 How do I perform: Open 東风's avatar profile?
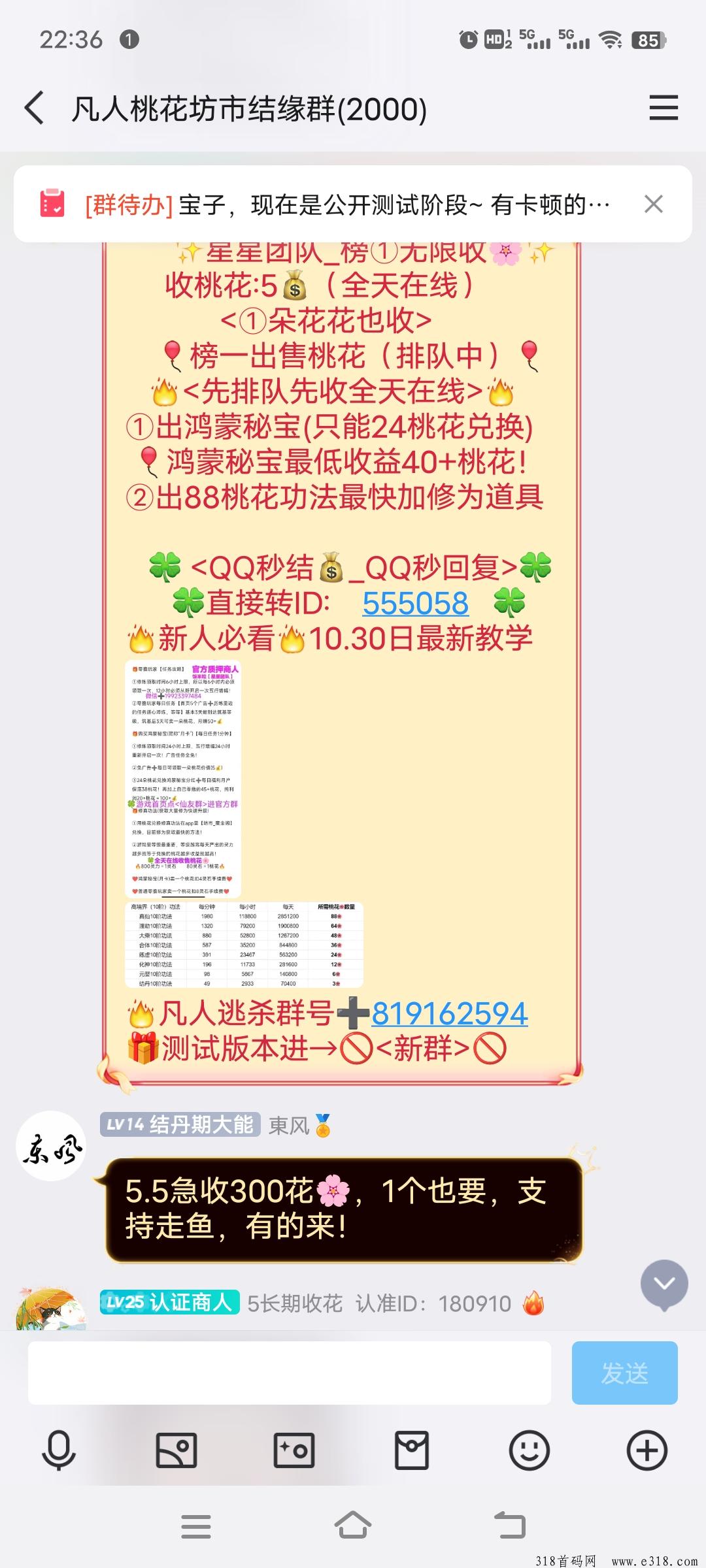(51, 1146)
